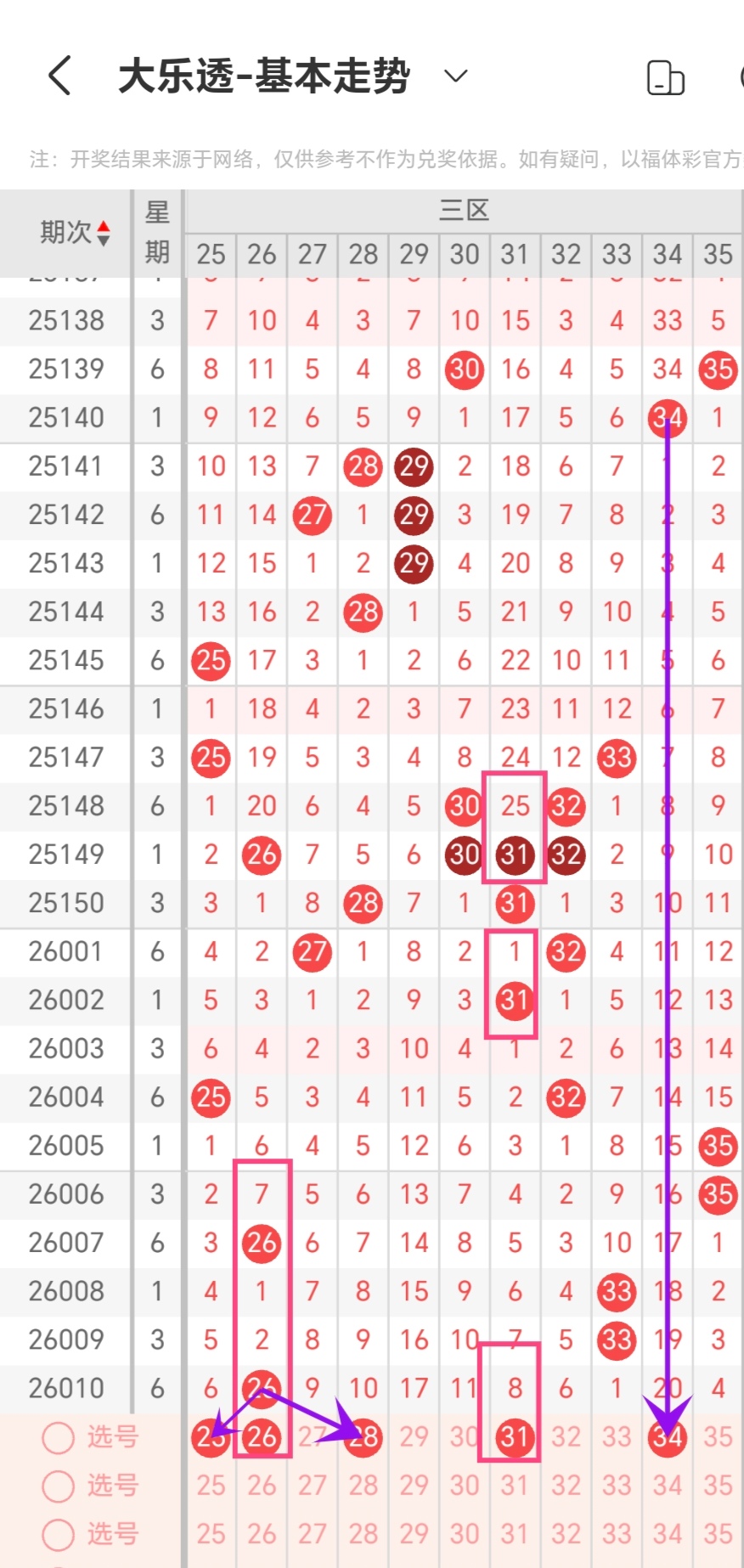Tap the device orientation icon in header
Screen dimensions: 744x1568
tap(665, 78)
